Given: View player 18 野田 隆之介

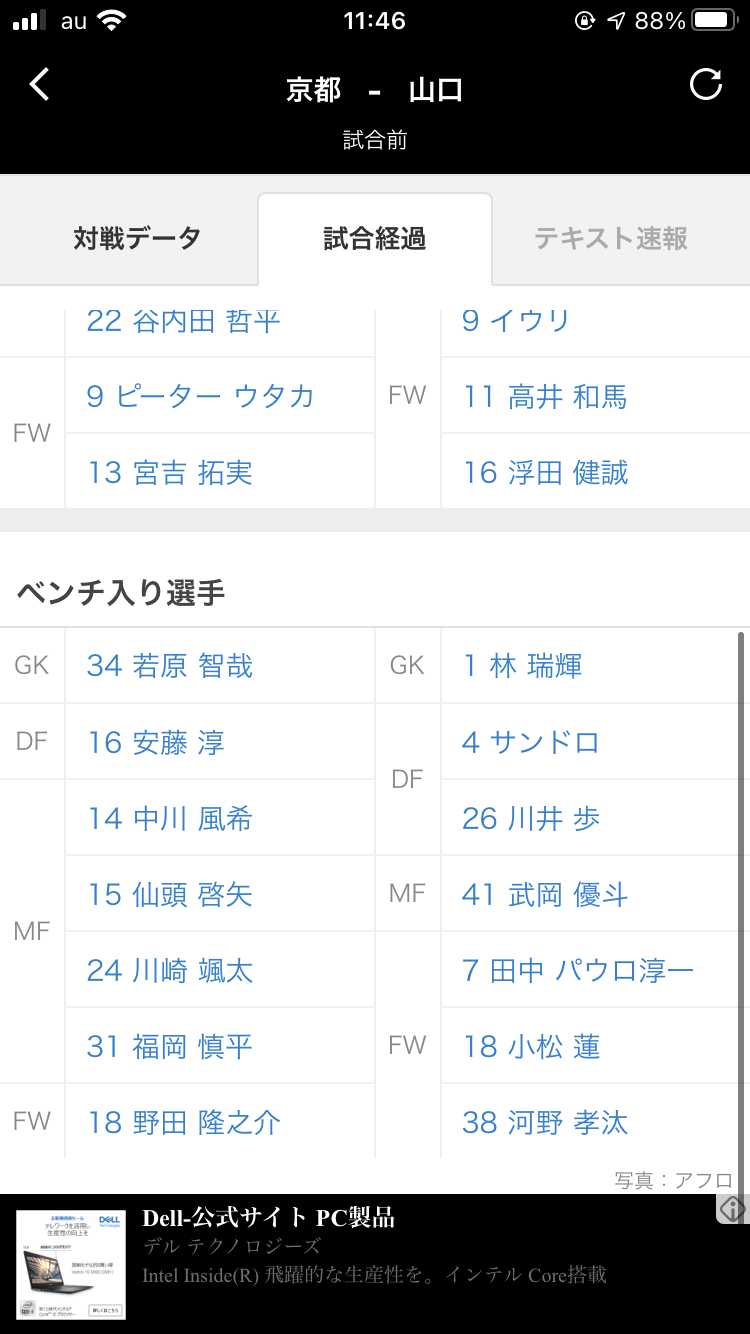Looking at the screenshot, I should 184,1122.
